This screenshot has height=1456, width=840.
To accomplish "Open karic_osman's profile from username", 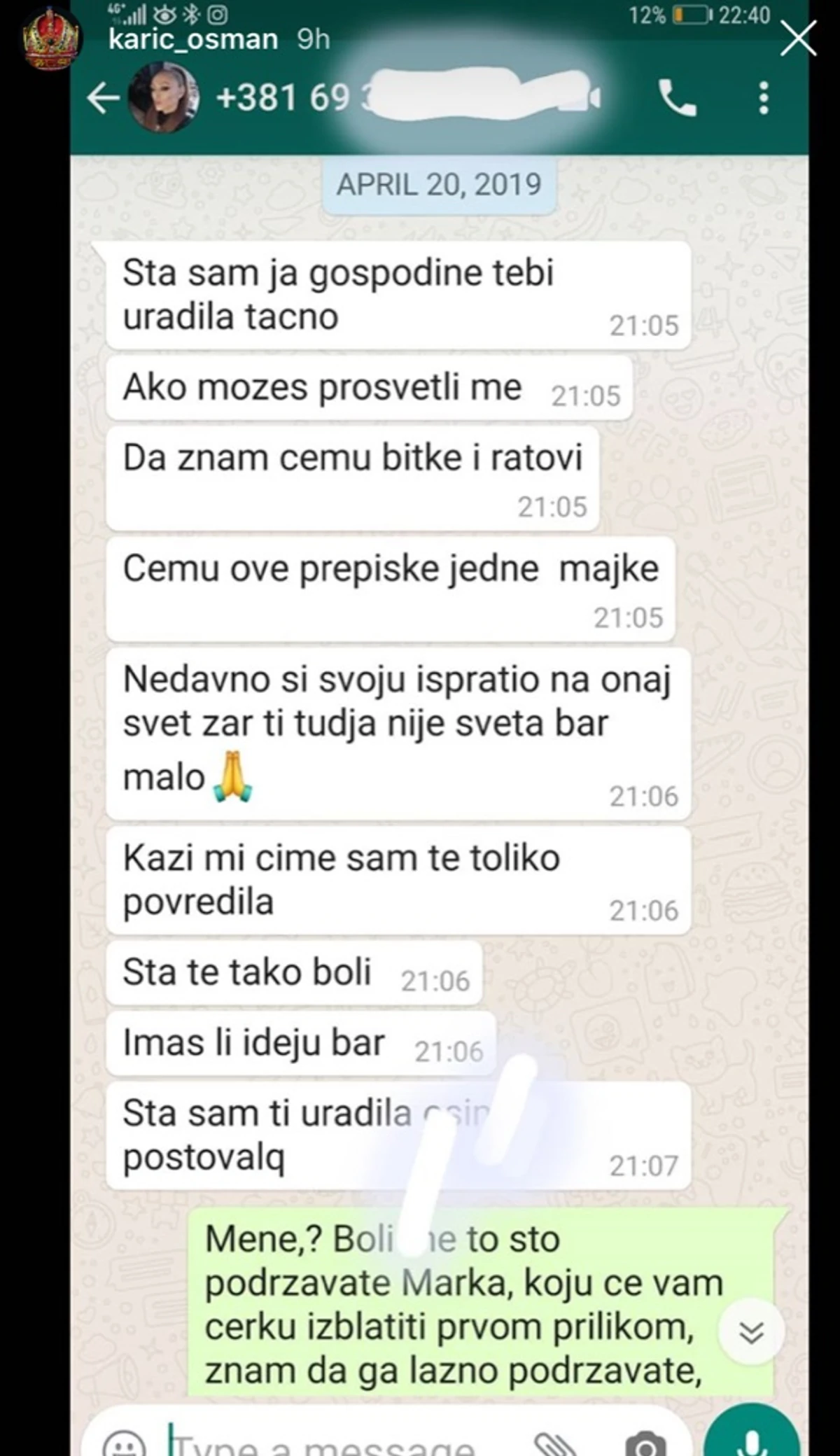I will point(193,39).
